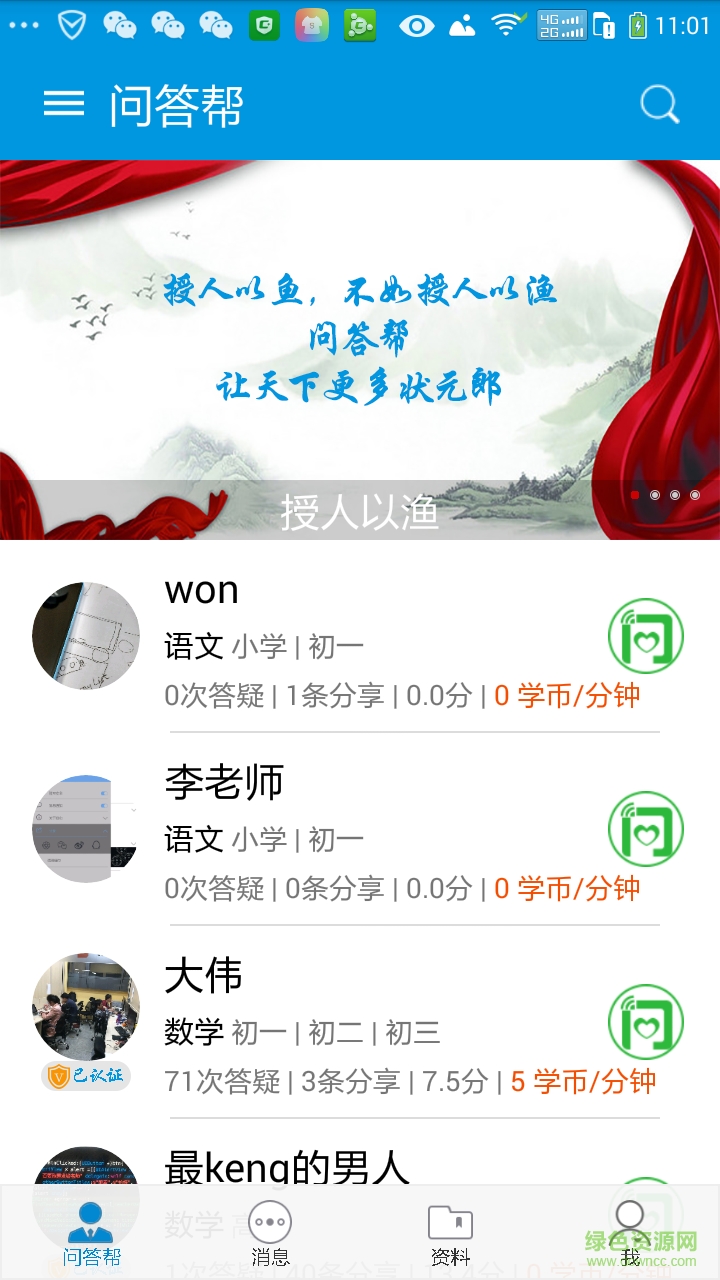Open the hamburger drawer menu

click(64, 104)
